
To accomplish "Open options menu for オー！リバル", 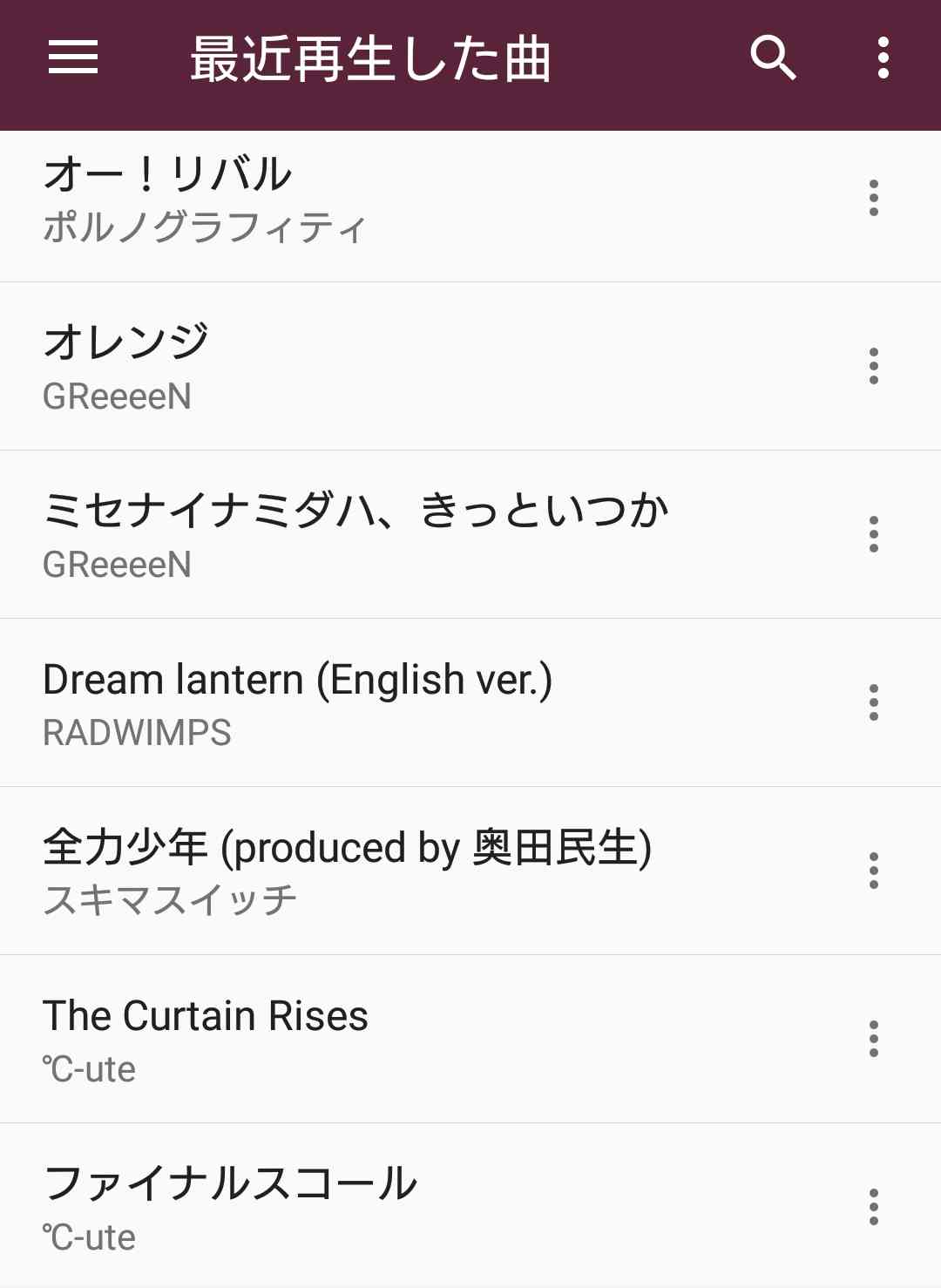I will click(x=872, y=199).
